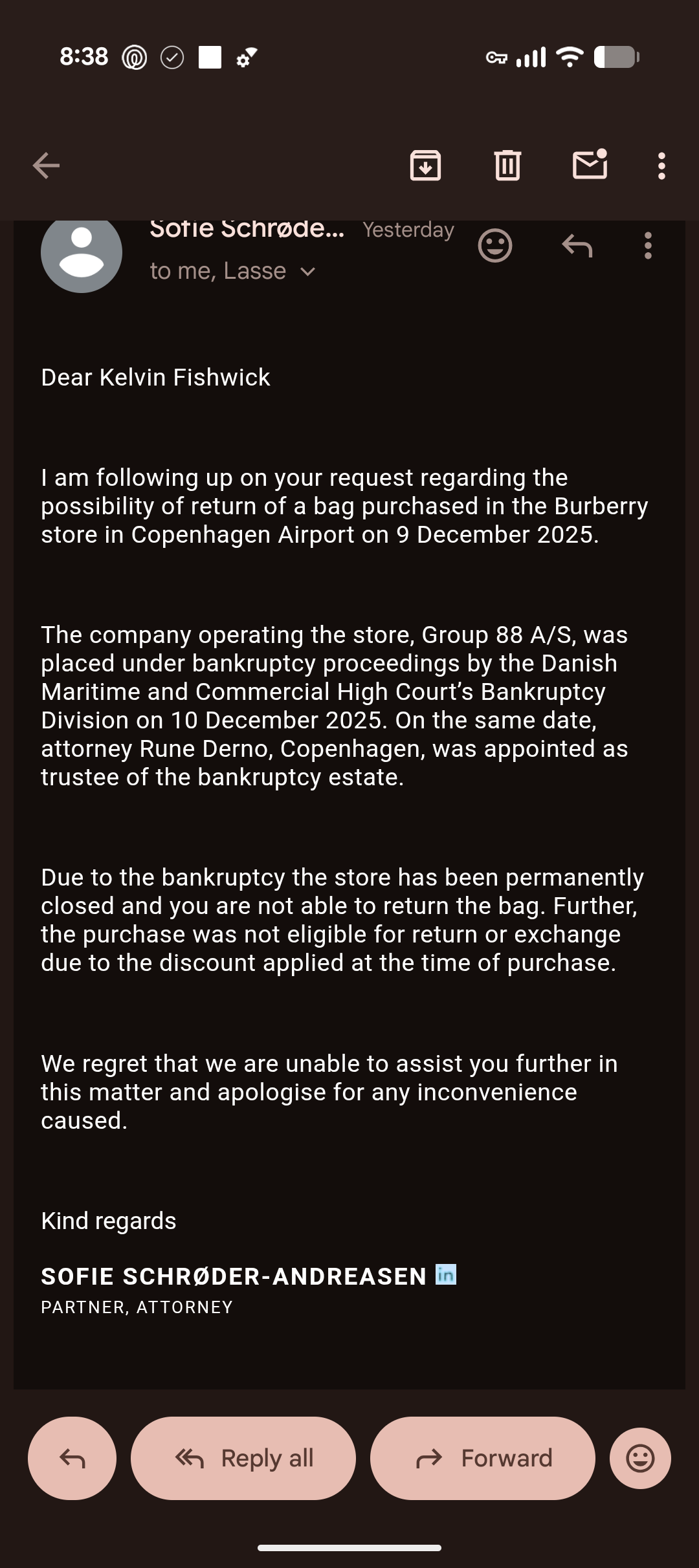Image resolution: width=699 pixels, height=1568 pixels.
Task: Forward this email
Action: (x=483, y=1458)
